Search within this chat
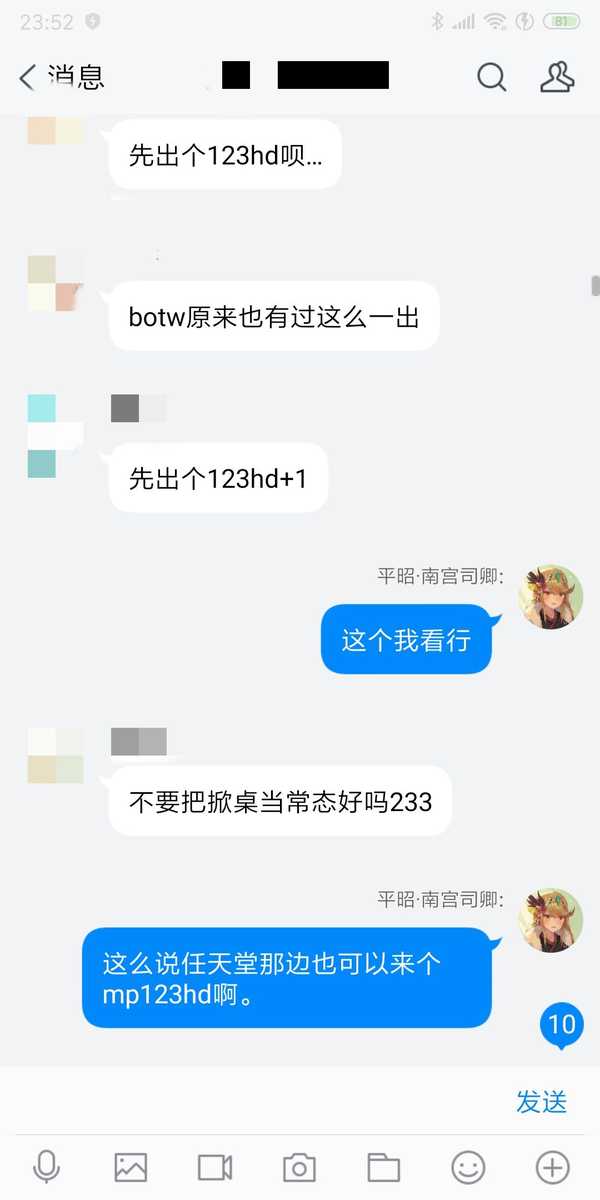This screenshot has width=600, height=1200. (x=491, y=77)
